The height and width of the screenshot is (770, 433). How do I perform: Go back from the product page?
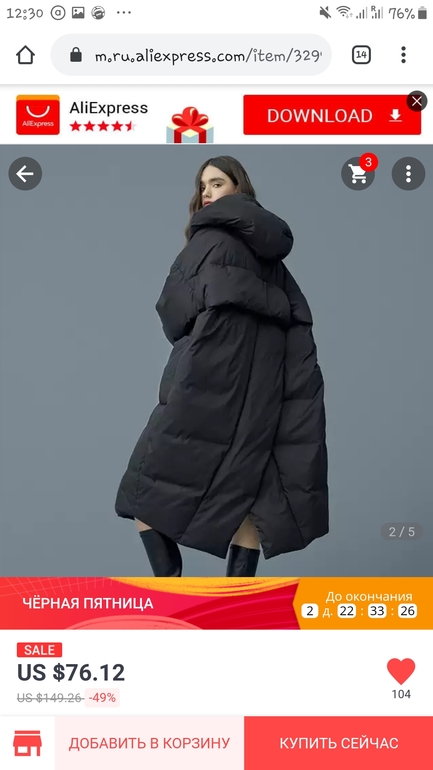point(25,173)
